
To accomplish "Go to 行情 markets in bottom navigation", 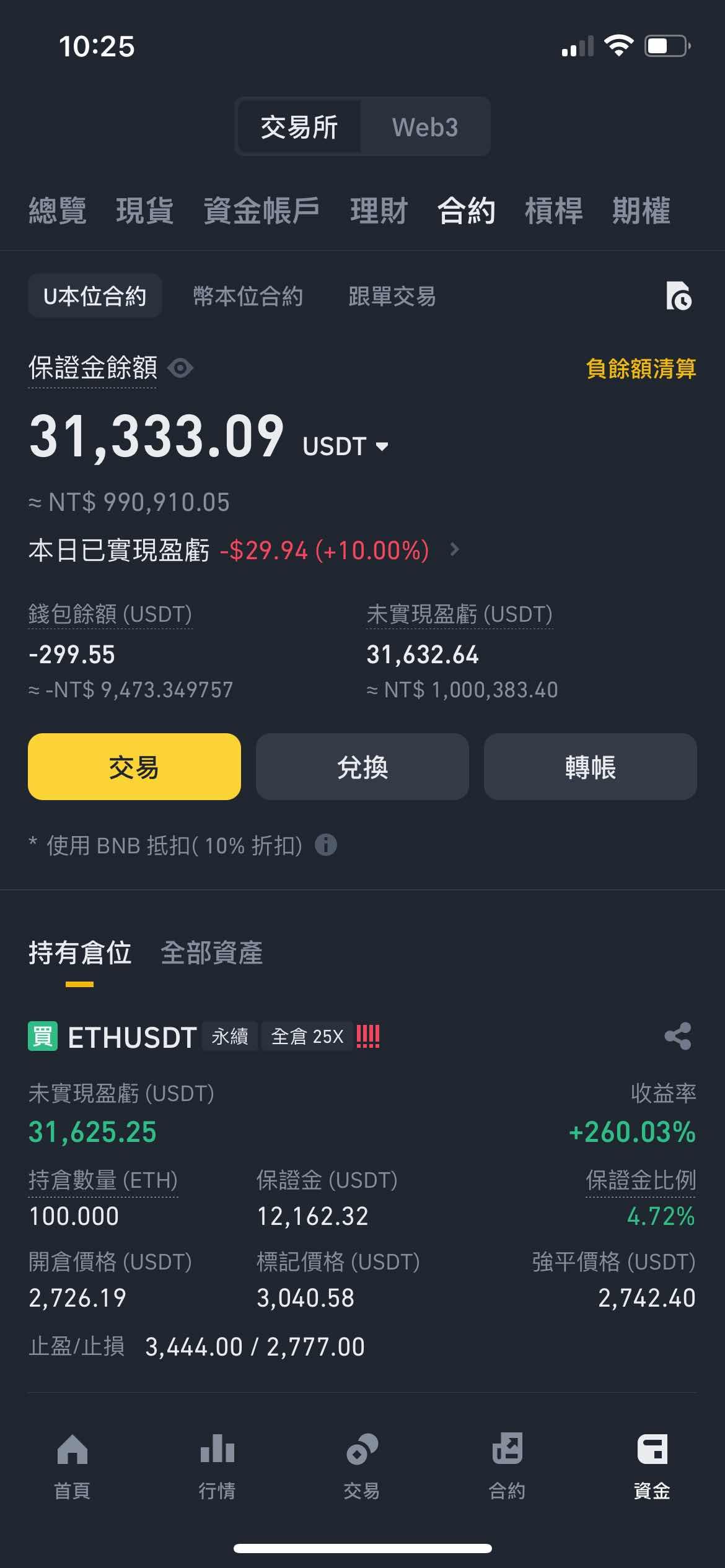I will click(x=217, y=1466).
